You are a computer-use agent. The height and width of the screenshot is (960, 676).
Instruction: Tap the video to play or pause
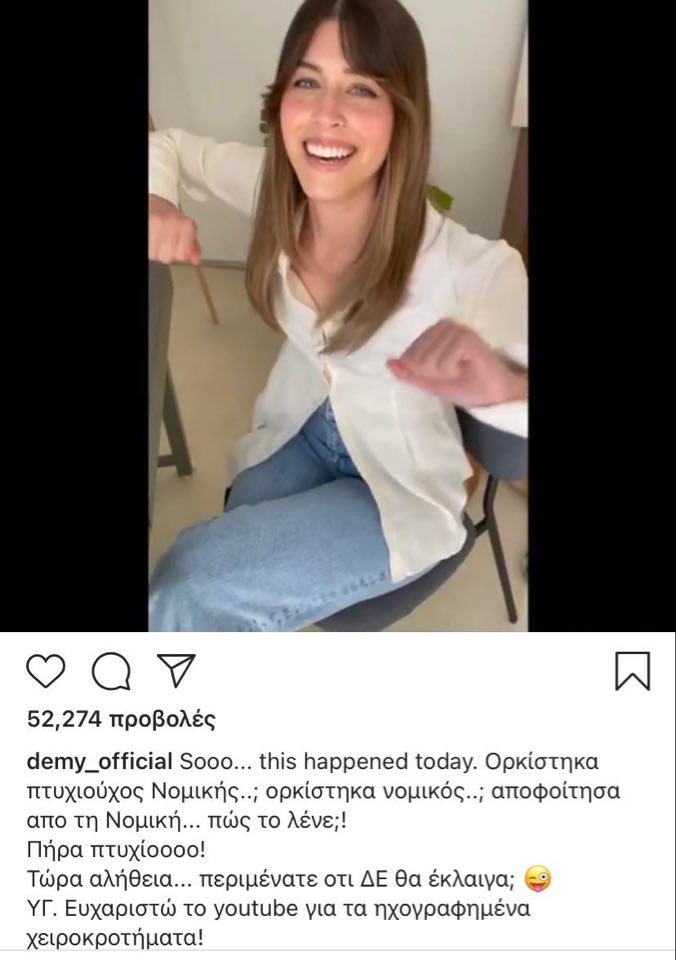(338, 315)
